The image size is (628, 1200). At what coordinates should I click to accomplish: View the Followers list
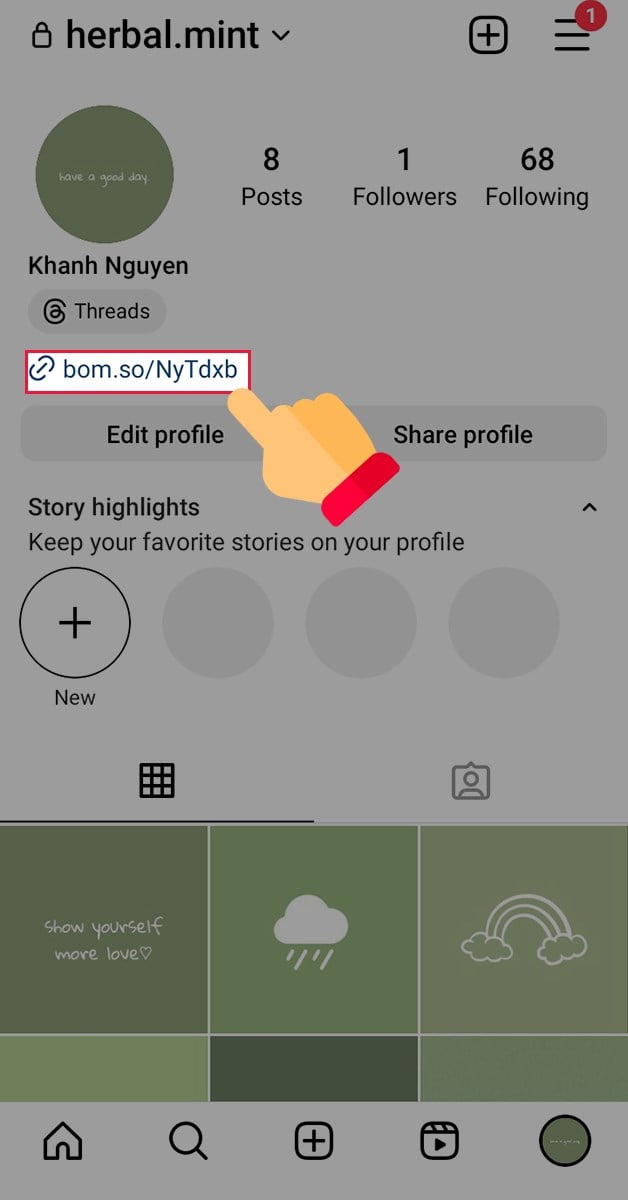404,176
